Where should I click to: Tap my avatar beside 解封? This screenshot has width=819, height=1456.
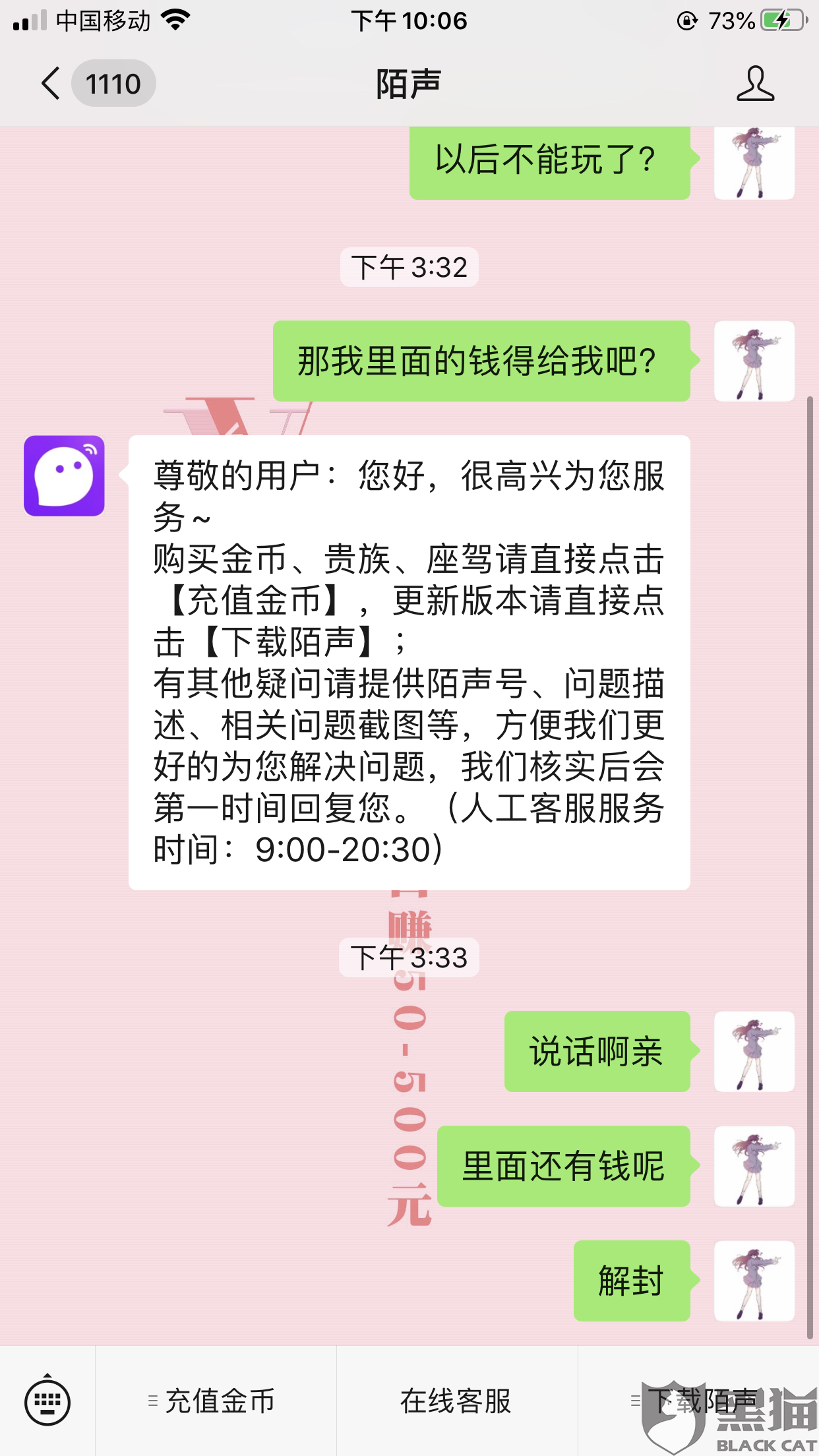[x=754, y=1281]
